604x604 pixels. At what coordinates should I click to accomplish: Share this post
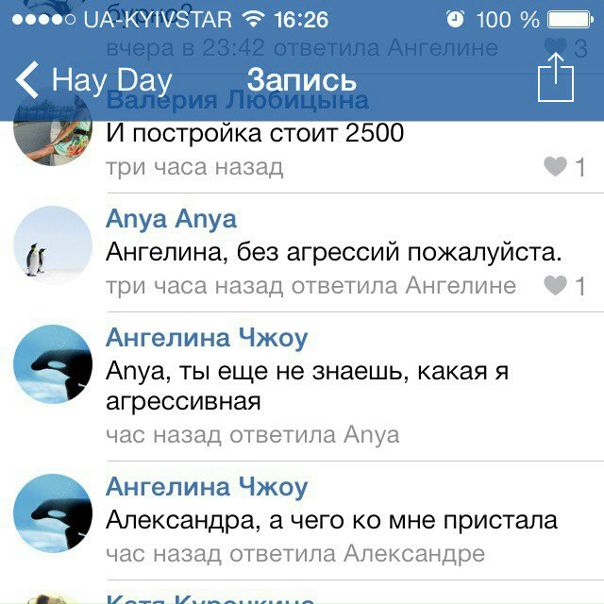(556, 78)
